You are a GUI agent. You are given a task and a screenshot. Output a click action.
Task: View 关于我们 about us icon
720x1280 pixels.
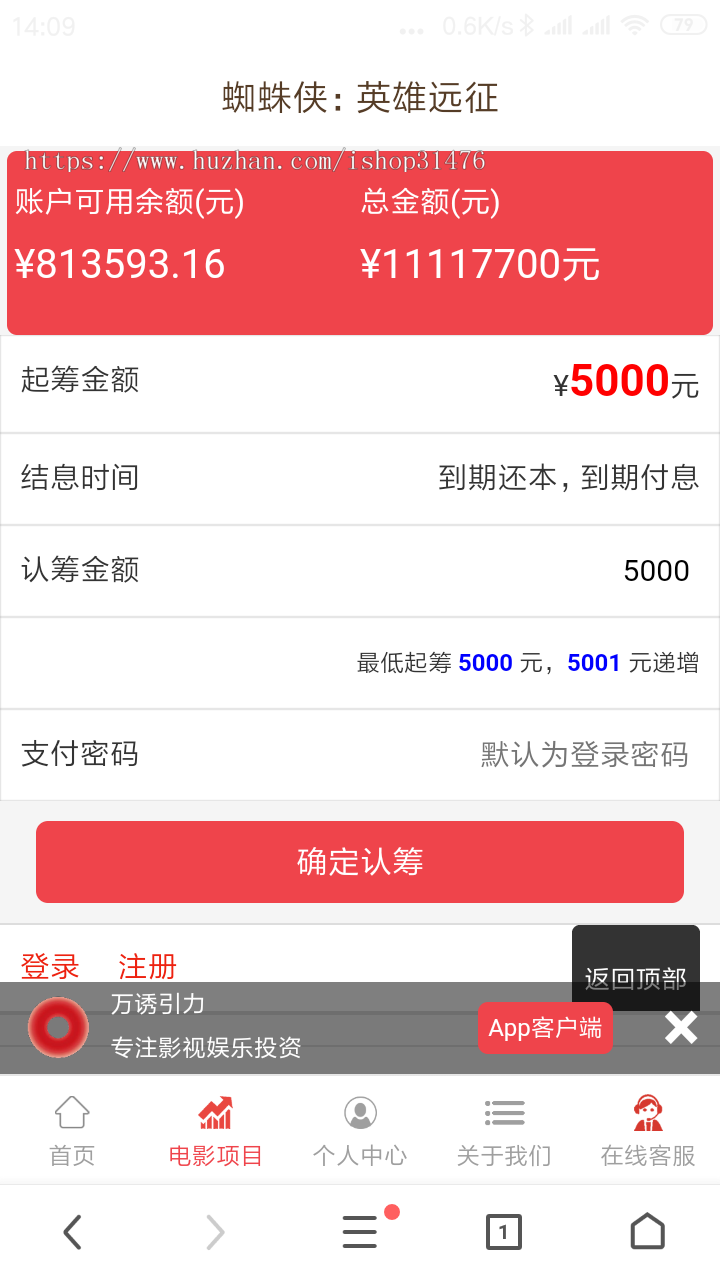pyautogui.click(x=504, y=1112)
